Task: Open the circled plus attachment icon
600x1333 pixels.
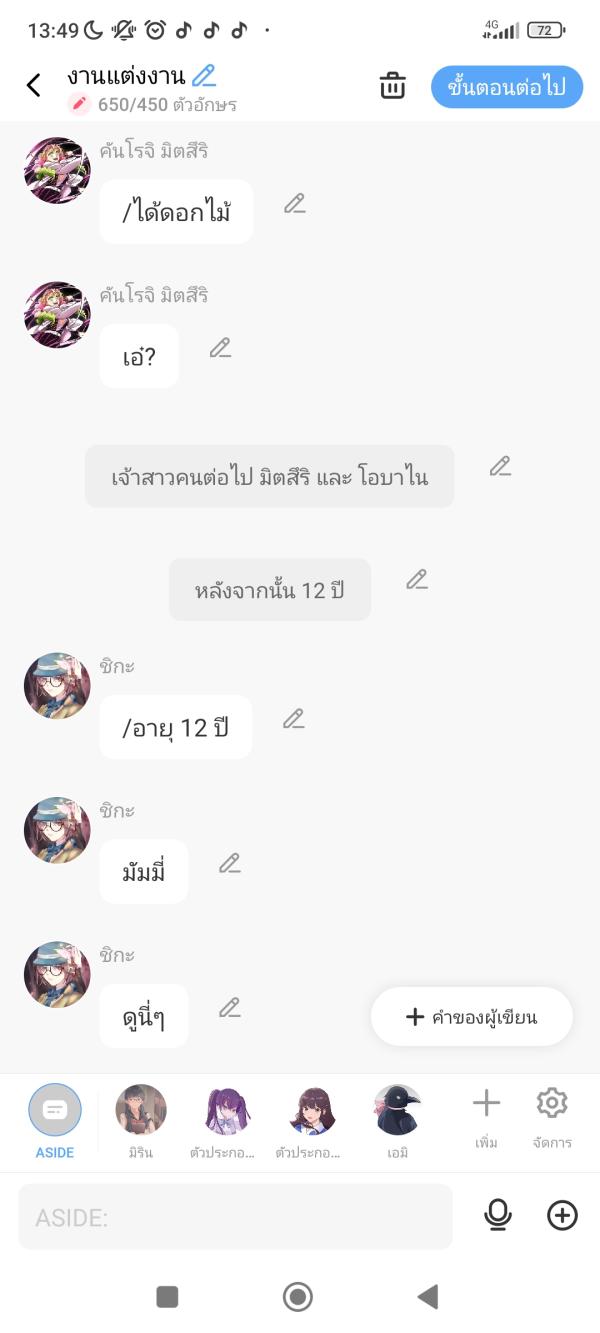Action: 562,1215
